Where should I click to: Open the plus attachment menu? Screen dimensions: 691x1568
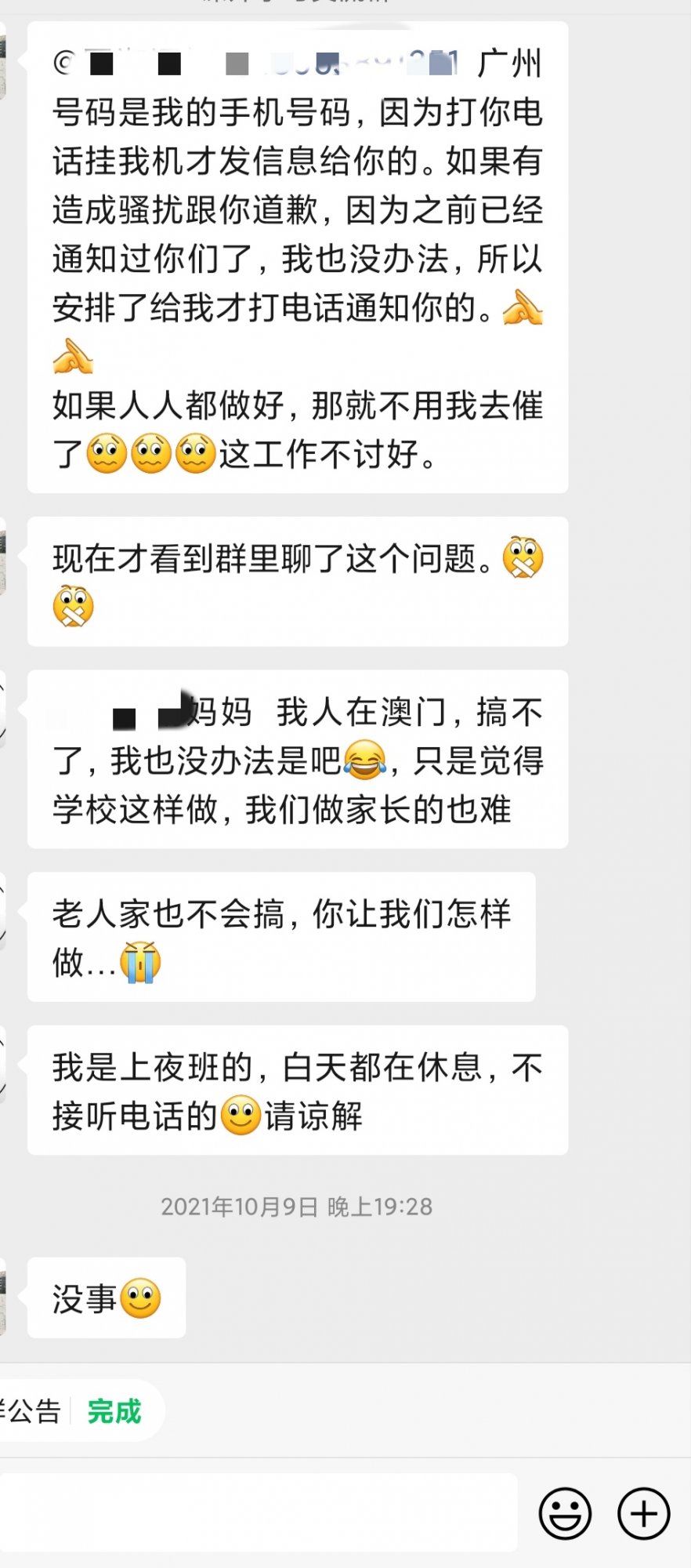coord(643,1514)
